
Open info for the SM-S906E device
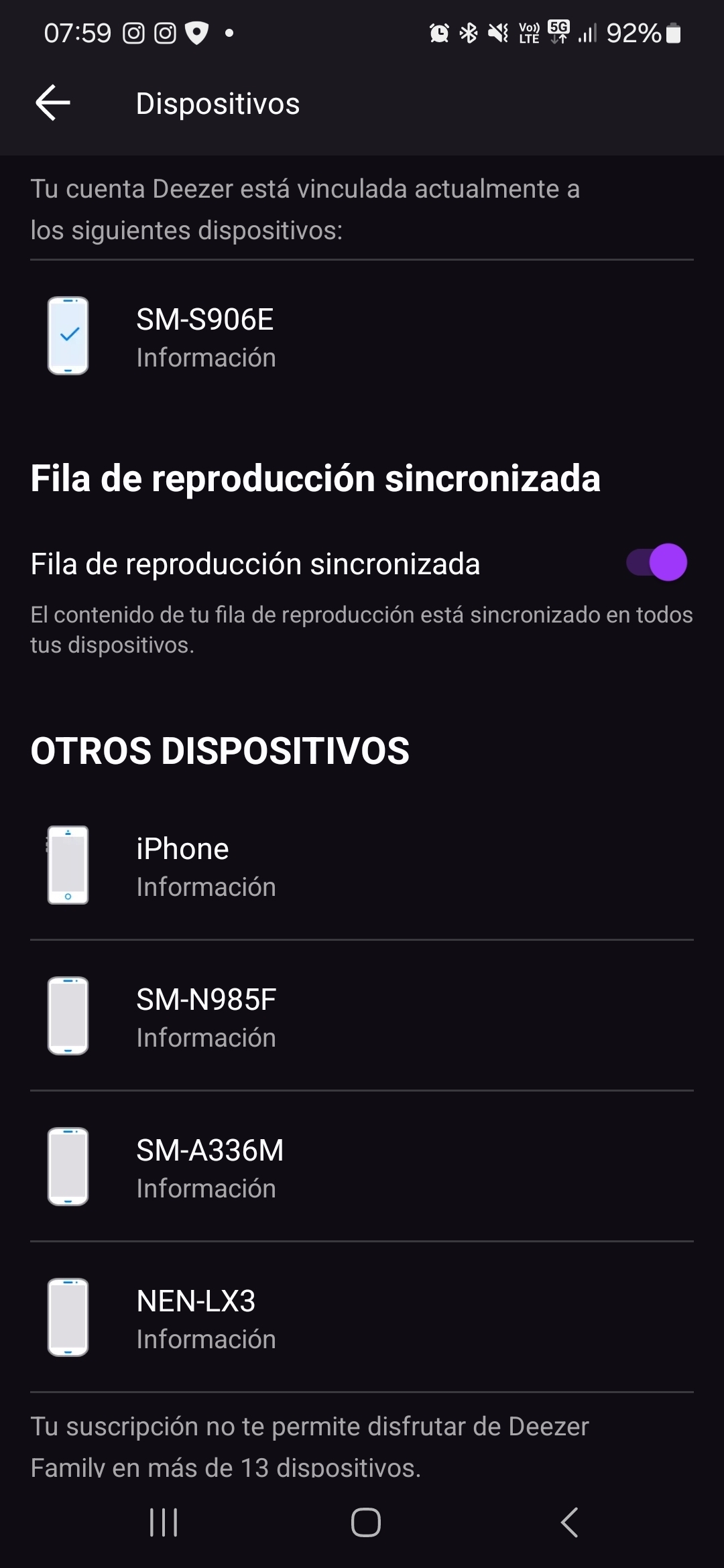point(362,336)
